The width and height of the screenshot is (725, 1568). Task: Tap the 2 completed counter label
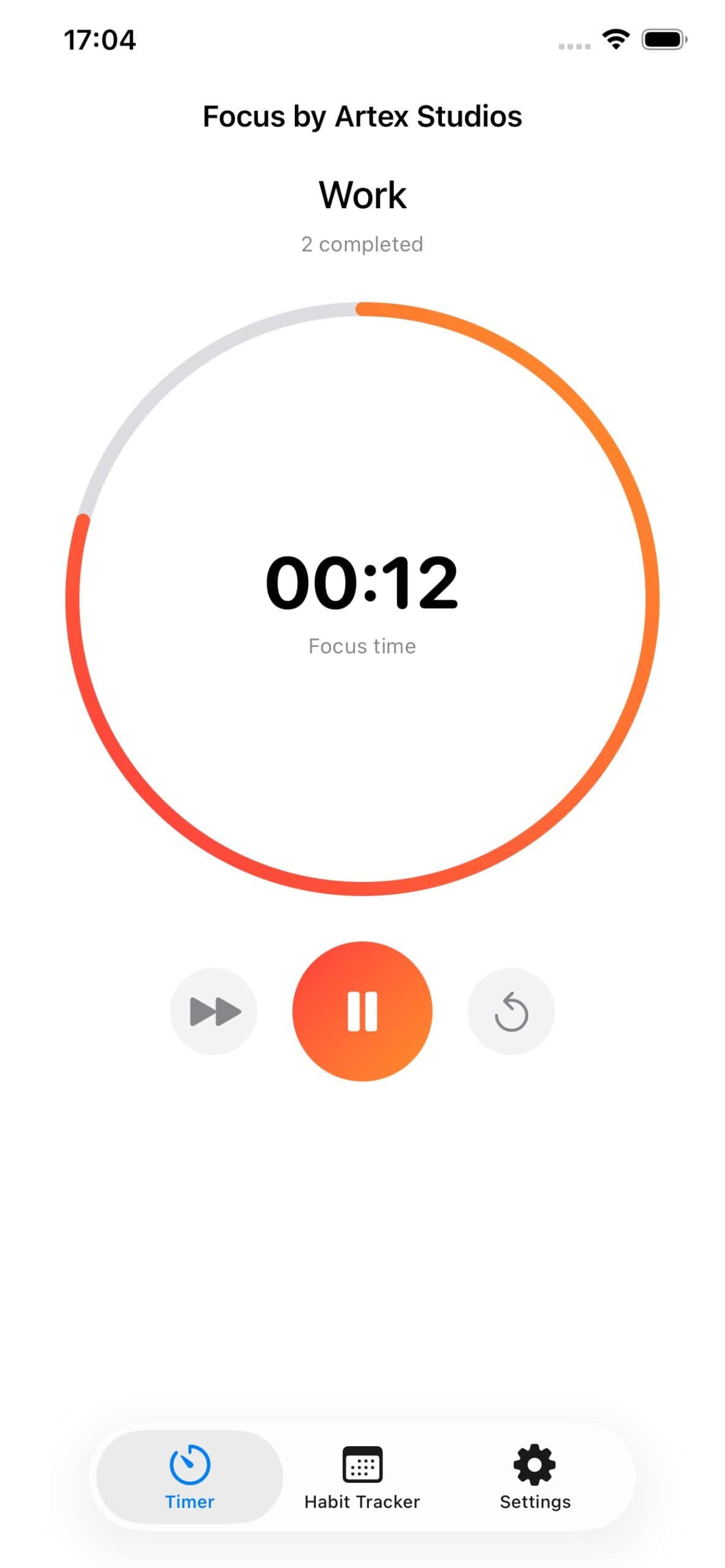point(362,244)
